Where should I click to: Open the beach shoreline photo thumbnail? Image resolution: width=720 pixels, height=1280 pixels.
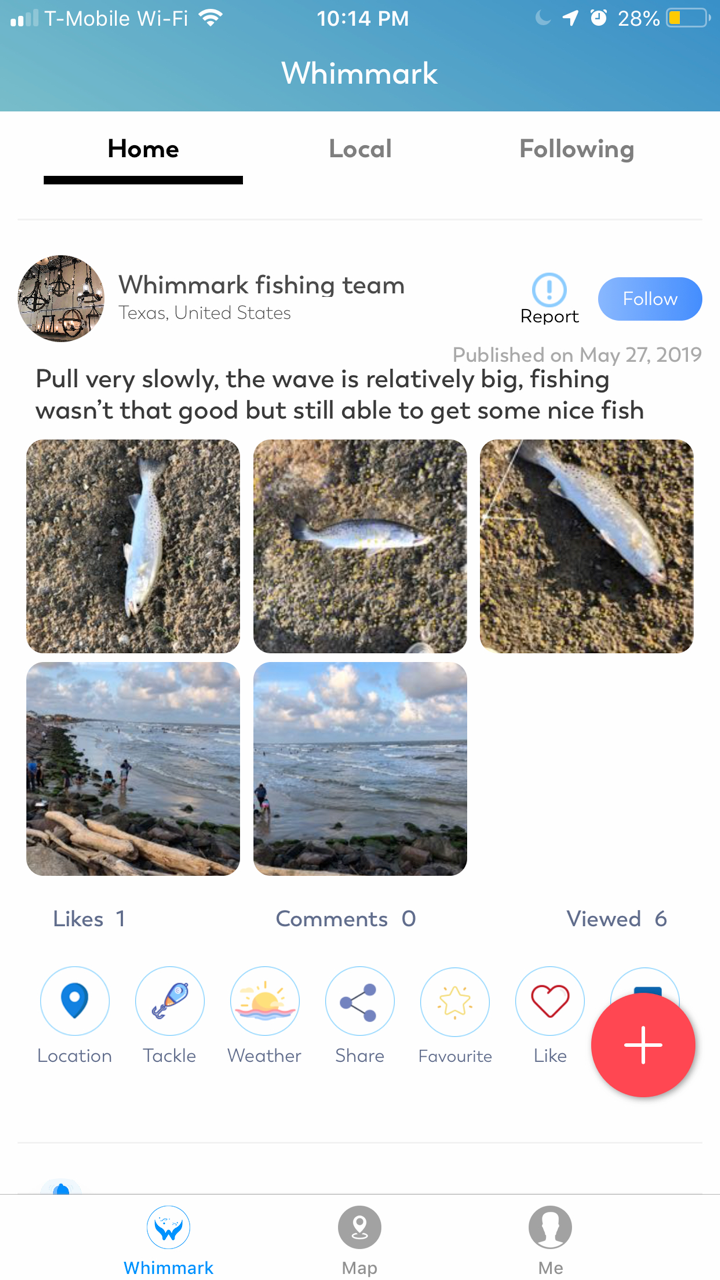tap(132, 769)
